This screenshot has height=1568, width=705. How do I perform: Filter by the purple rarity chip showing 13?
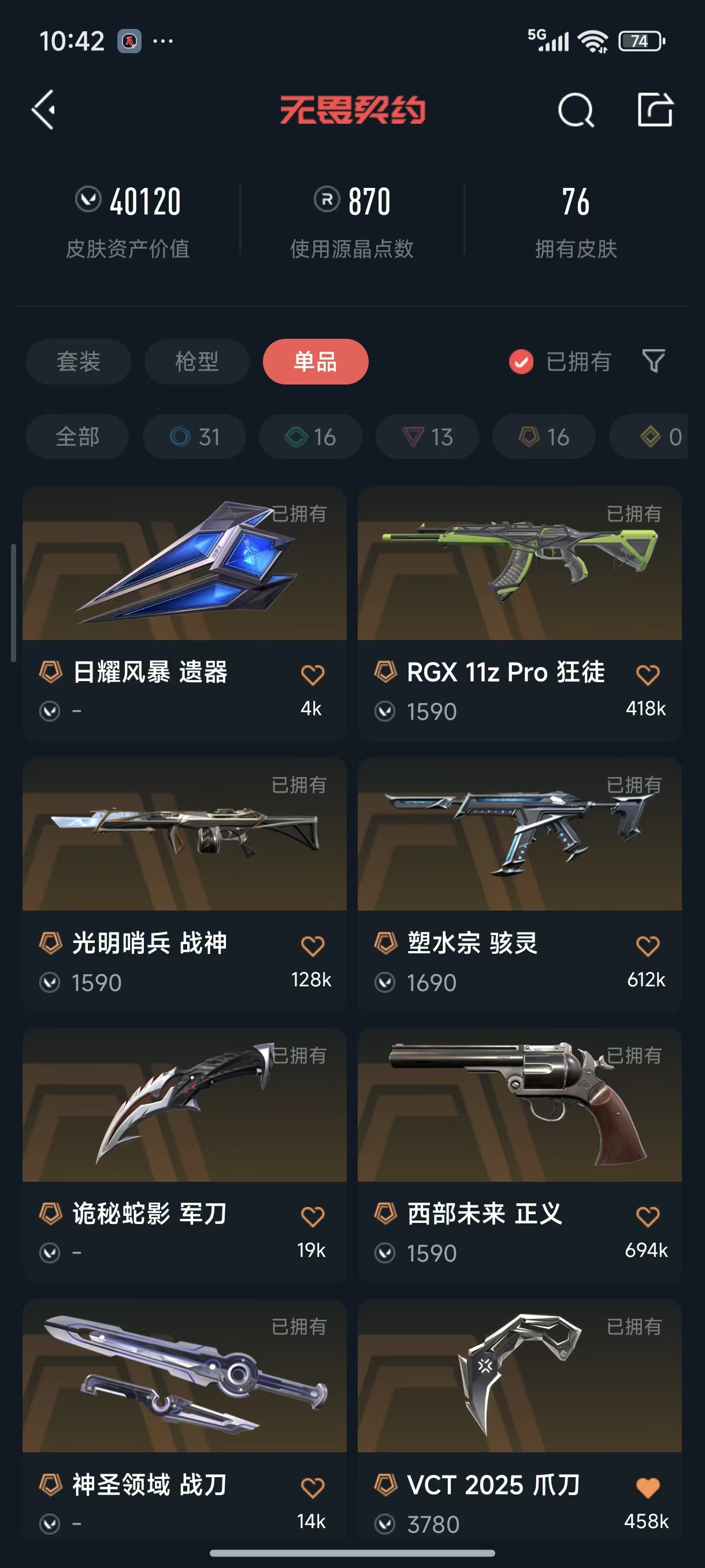(x=427, y=437)
